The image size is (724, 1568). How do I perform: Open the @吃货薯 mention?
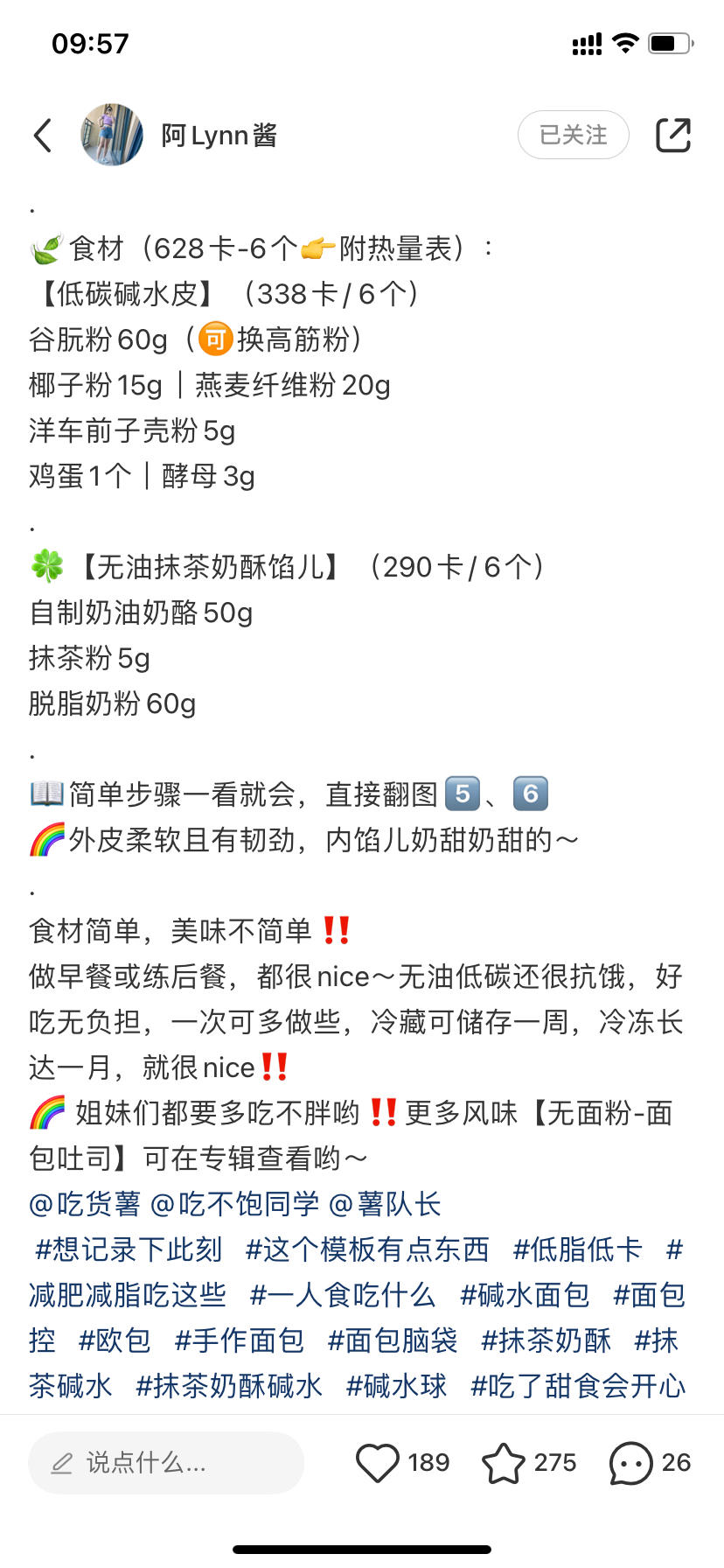click(x=85, y=1204)
